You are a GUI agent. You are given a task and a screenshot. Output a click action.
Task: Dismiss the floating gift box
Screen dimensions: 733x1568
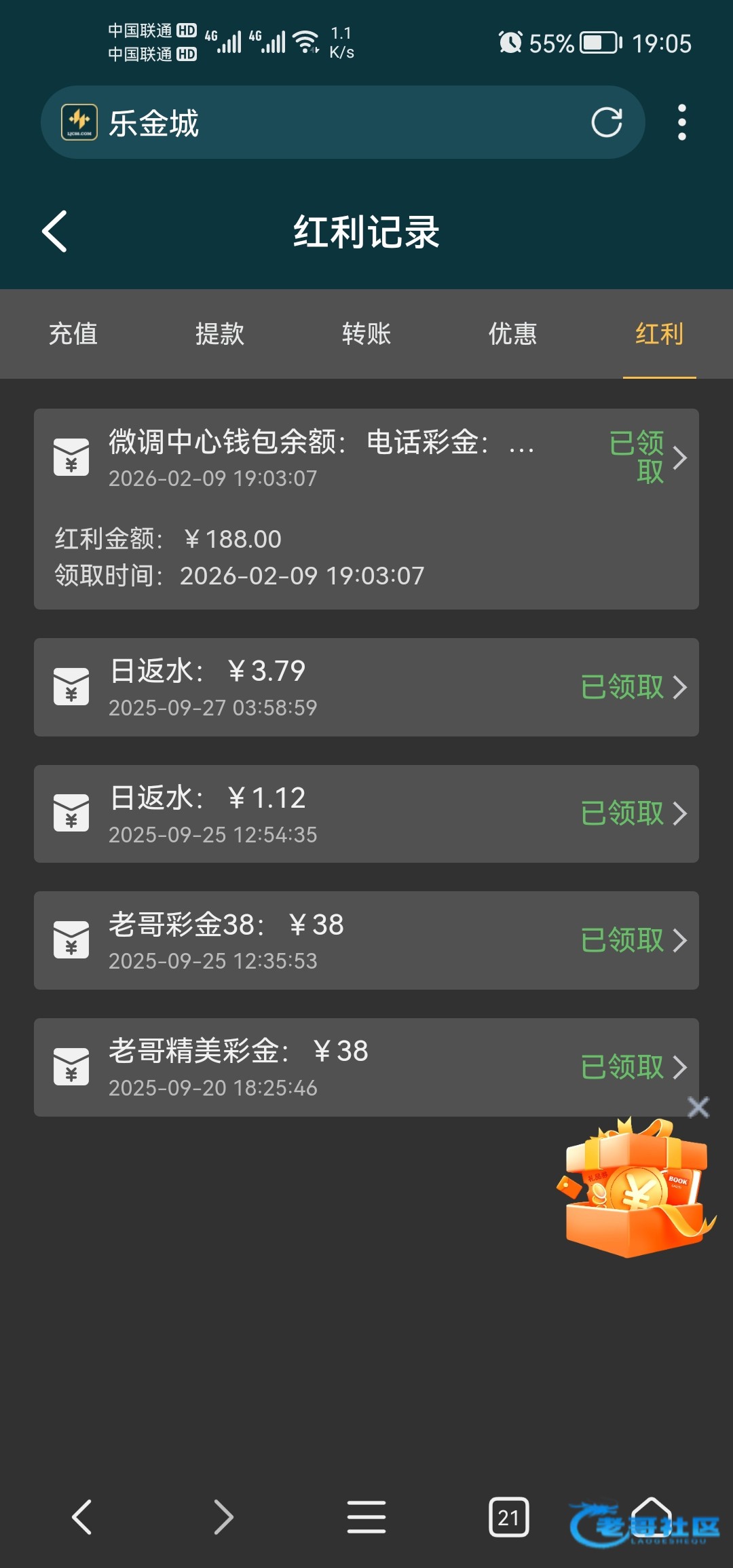coord(698,1107)
